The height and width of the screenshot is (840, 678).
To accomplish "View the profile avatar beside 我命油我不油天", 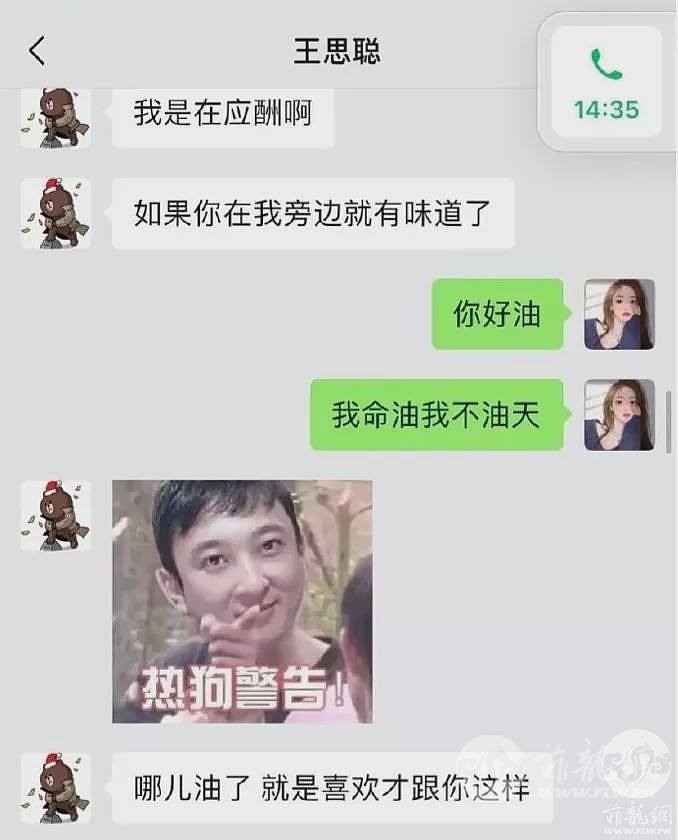I will (619, 414).
